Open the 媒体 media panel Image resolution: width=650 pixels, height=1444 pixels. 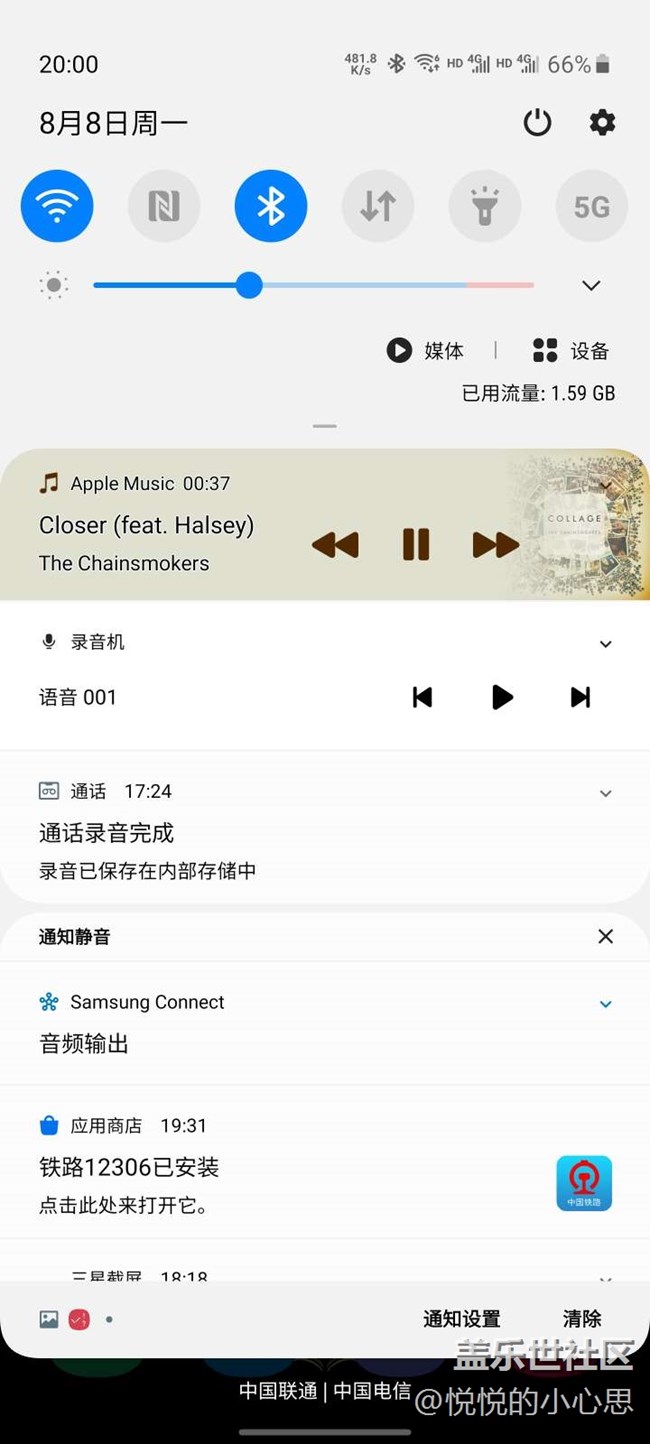coord(426,351)
